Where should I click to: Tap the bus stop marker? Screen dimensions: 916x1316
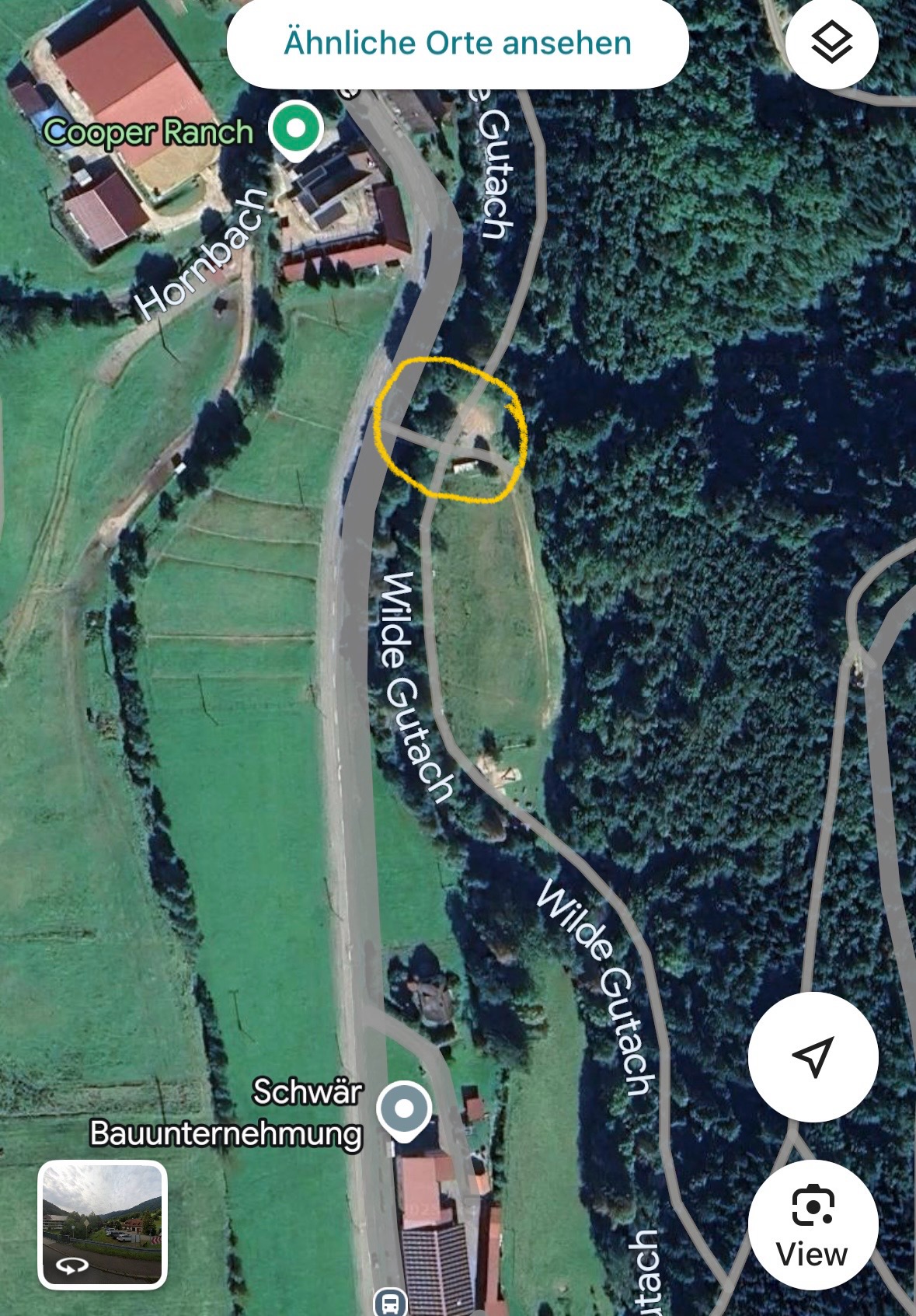(x=390, y=1302)
